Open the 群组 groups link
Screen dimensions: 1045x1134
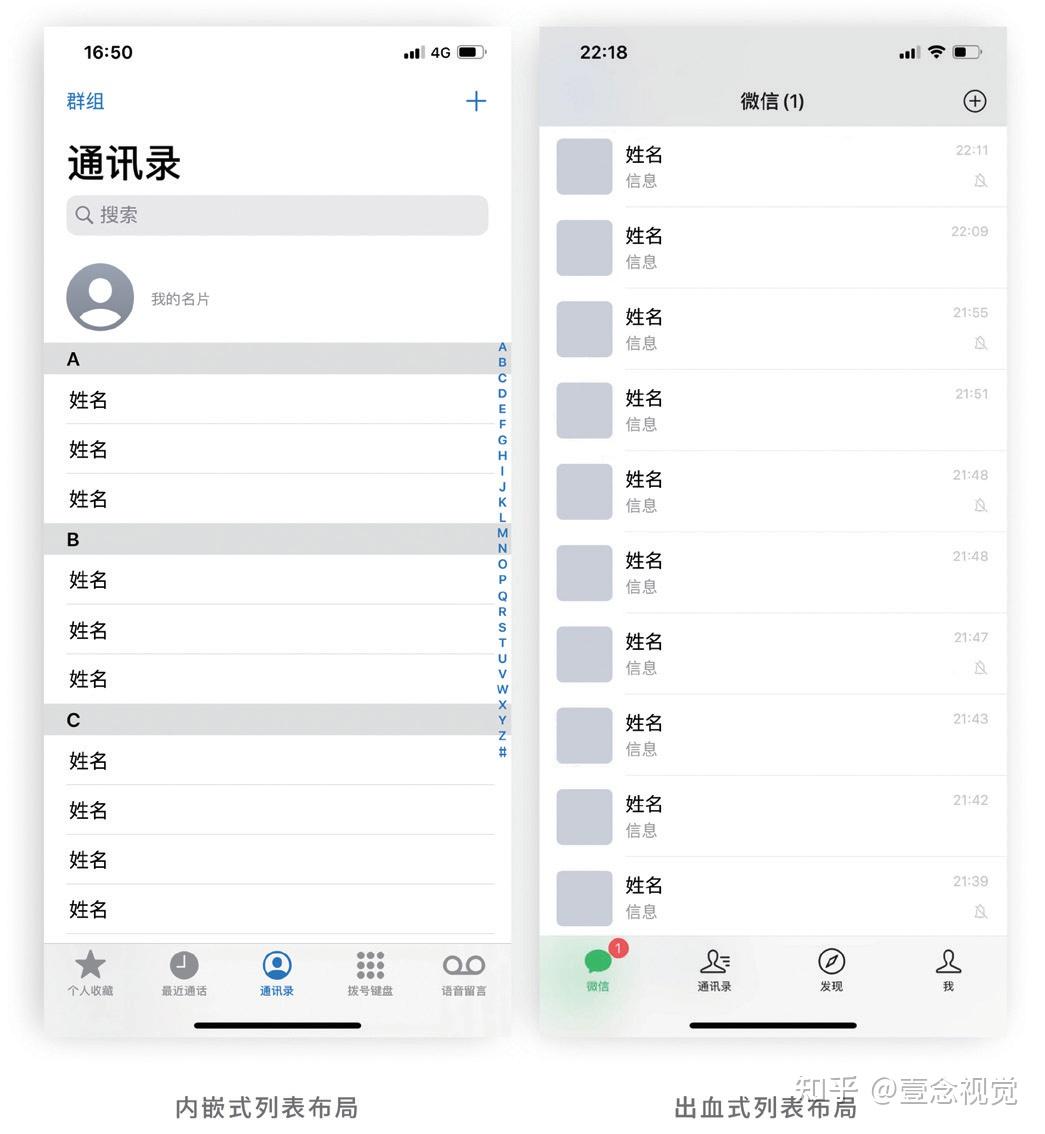coord(85,101)
